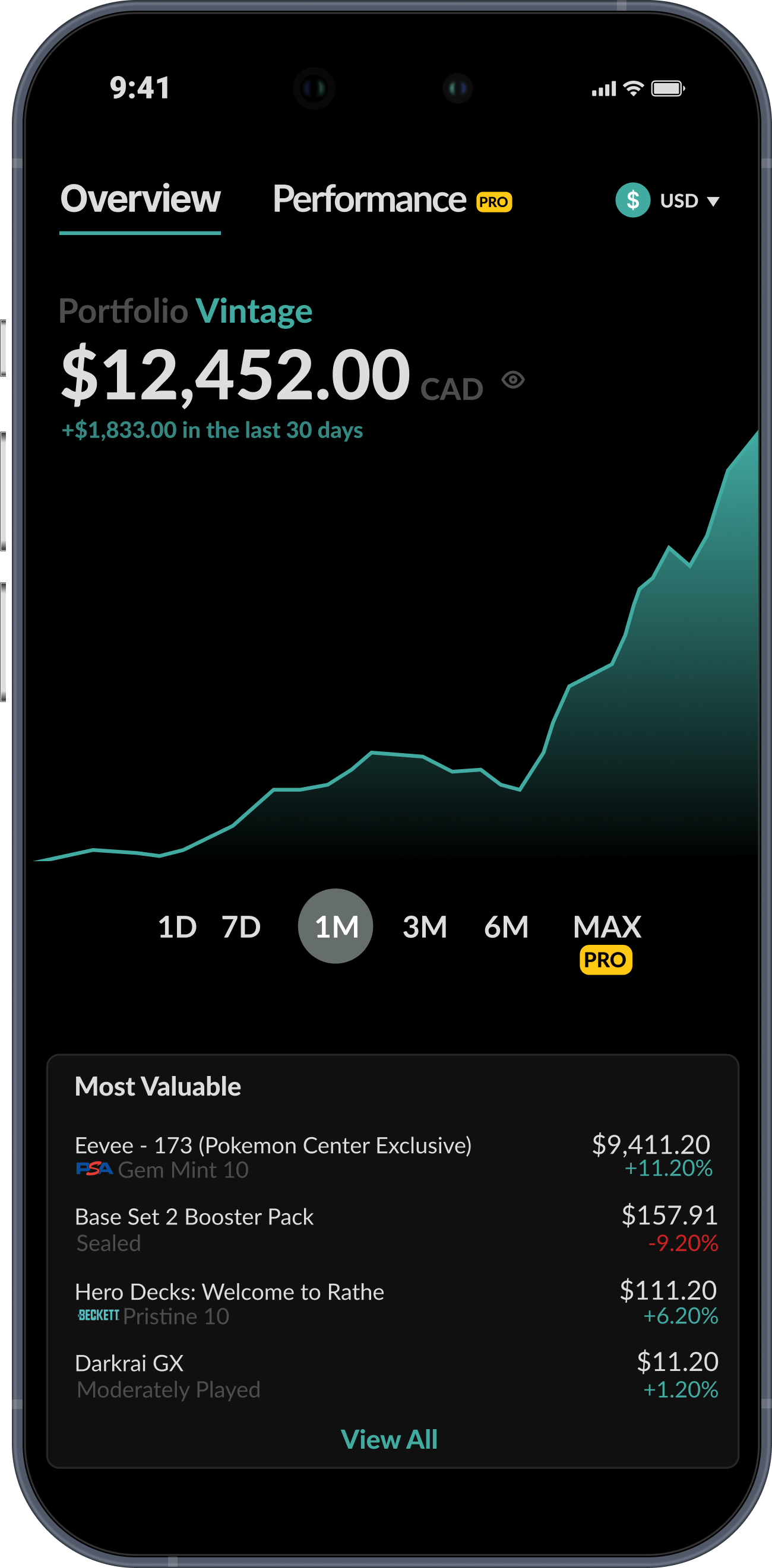Select the 1M chart range
772x1568 pixels.
pos(336,926)
